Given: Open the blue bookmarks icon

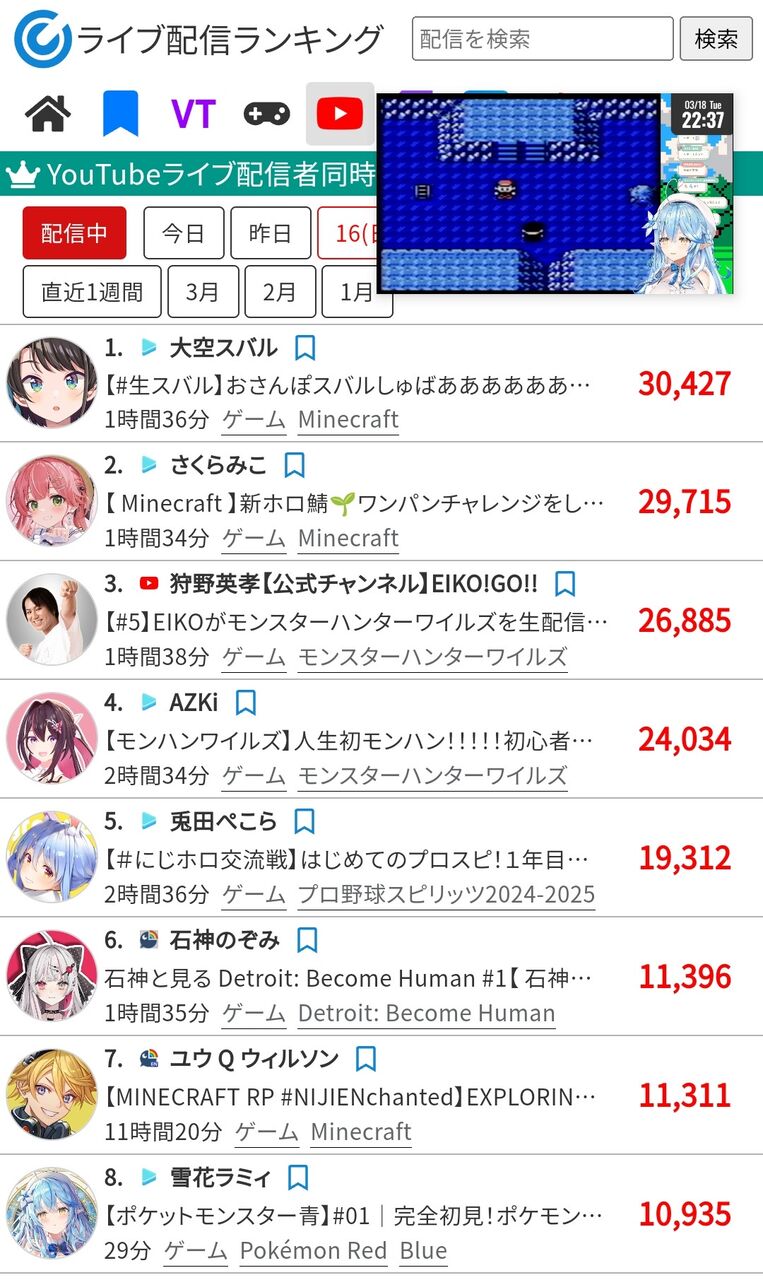Looking at the screenshot, I should 121,114.
